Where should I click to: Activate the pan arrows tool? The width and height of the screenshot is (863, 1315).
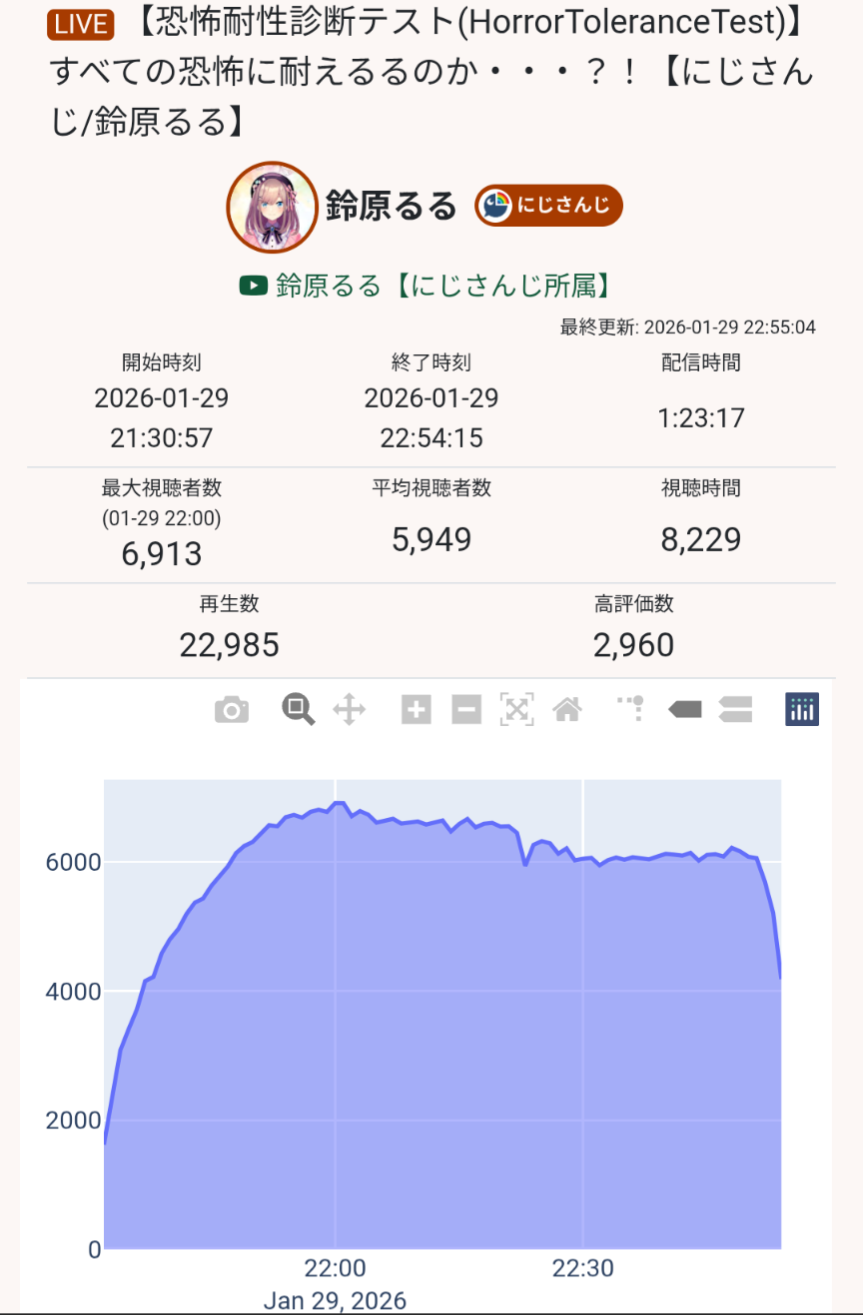point(349,710)
